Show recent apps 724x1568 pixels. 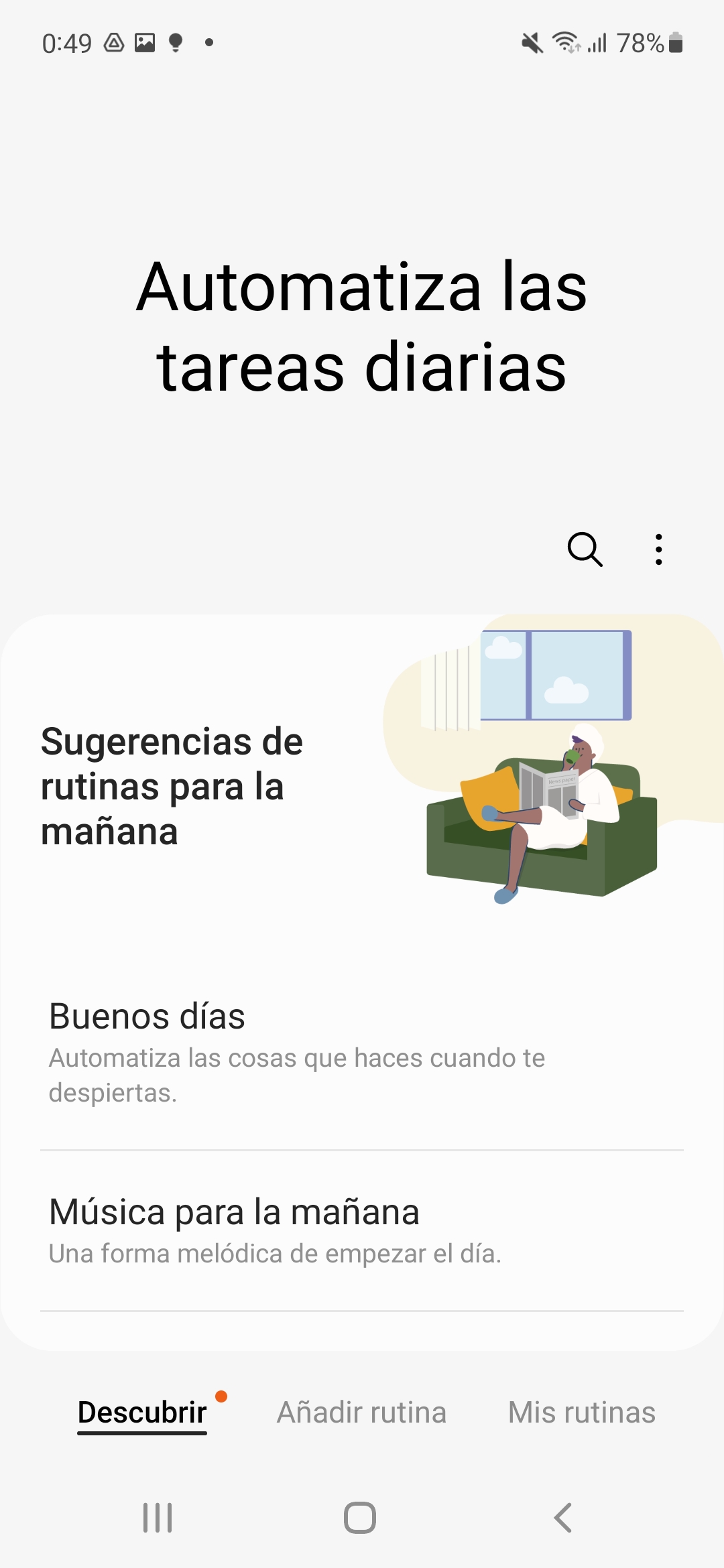point(158,1518)
